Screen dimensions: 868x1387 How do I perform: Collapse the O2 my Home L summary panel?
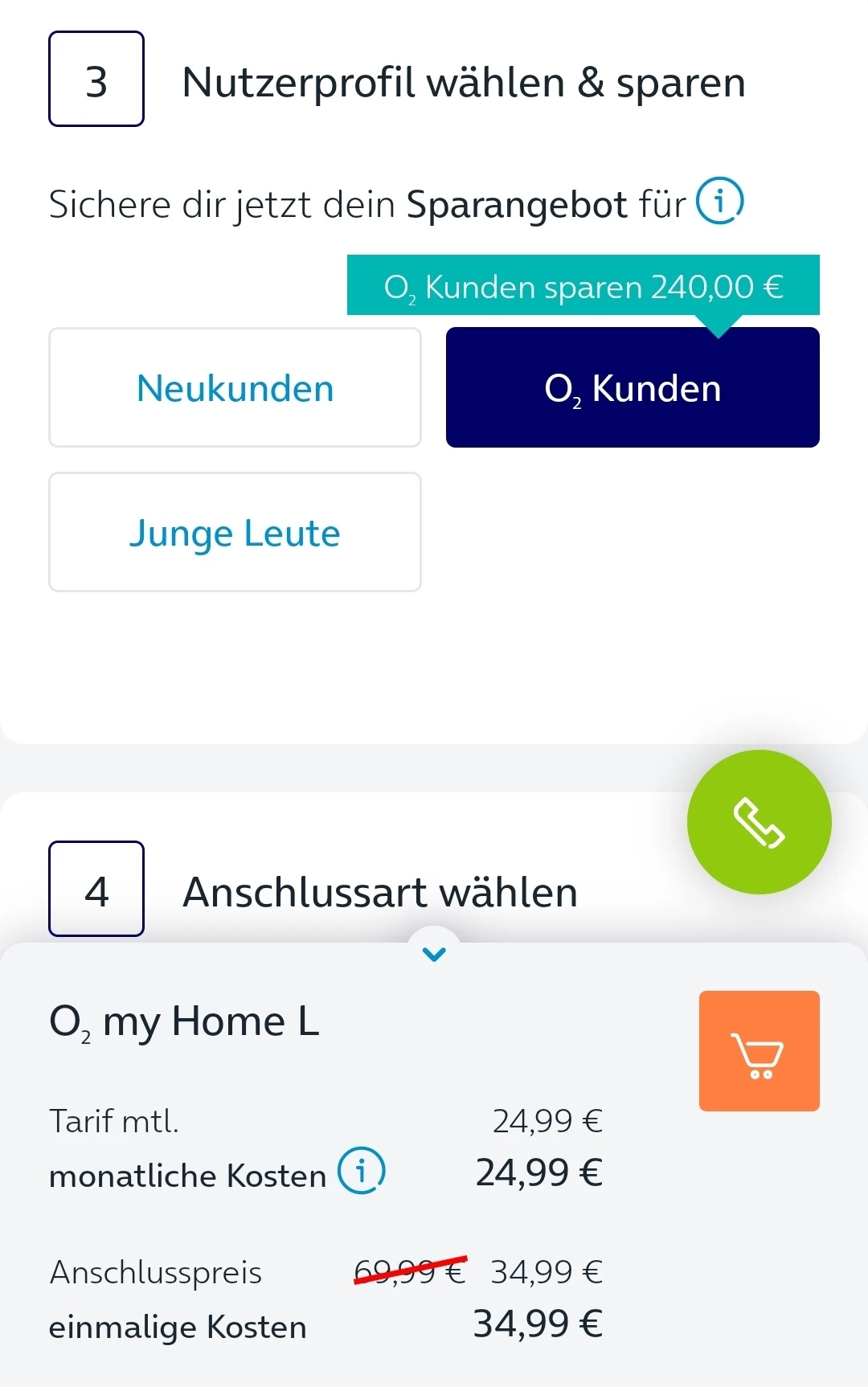click(x=434, y=954)
